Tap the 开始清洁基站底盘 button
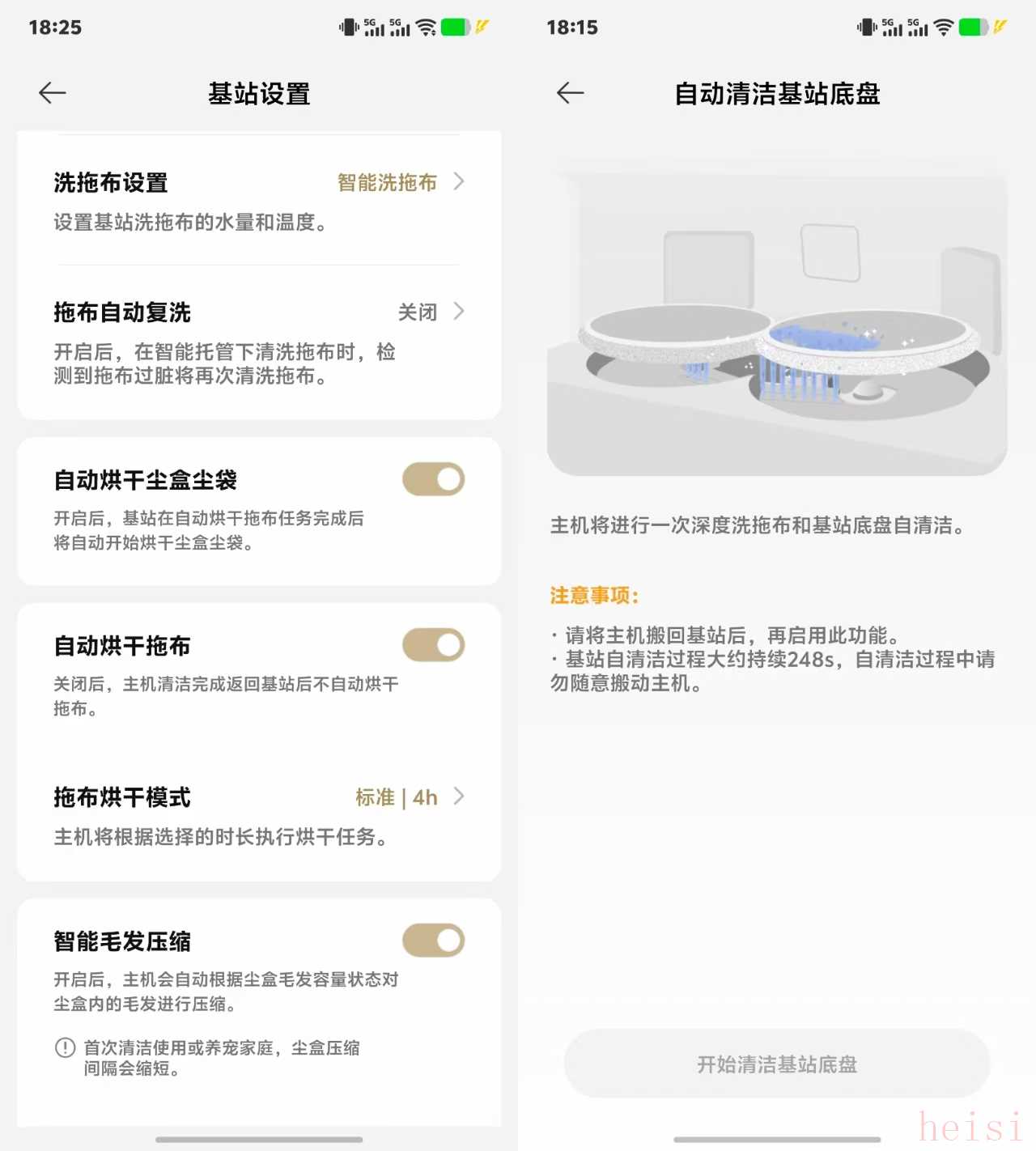Image resolution: width=1036 pixels, height=1151 pixels. pos(777,1064)
